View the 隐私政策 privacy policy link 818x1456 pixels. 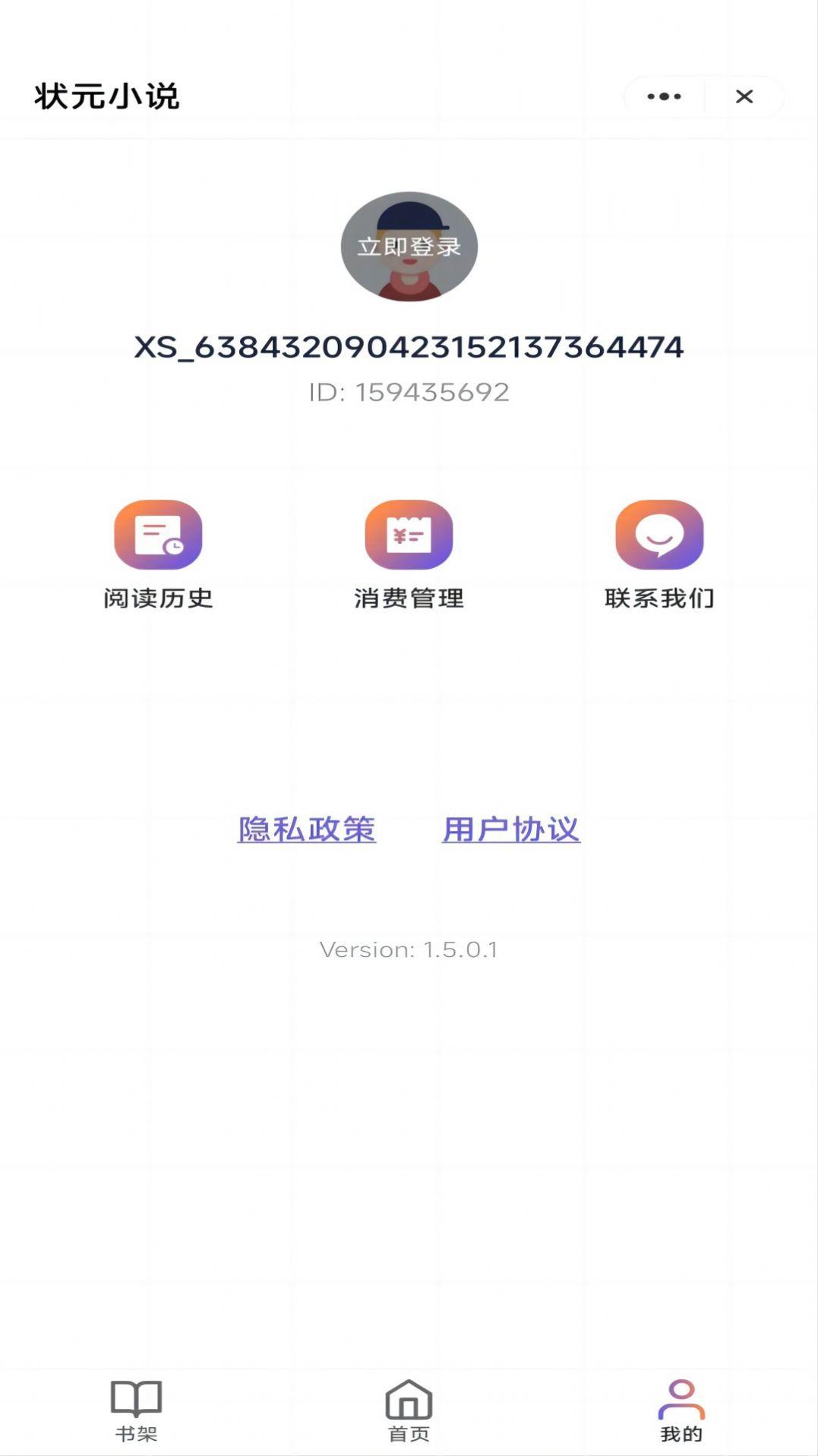point(307,829)
